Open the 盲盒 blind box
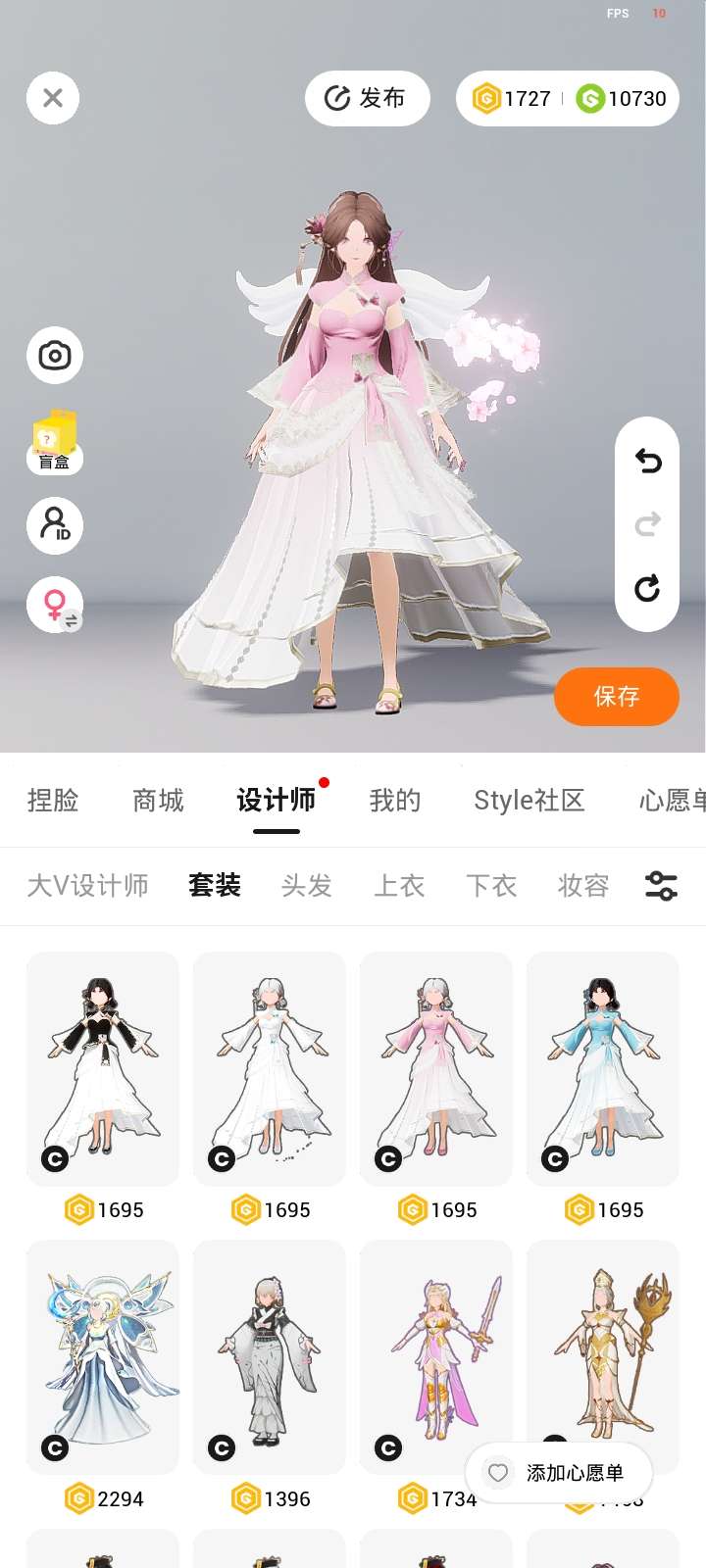Image resolution: width=706 pixels, height=1568 pixels. [x=55, y=443]
